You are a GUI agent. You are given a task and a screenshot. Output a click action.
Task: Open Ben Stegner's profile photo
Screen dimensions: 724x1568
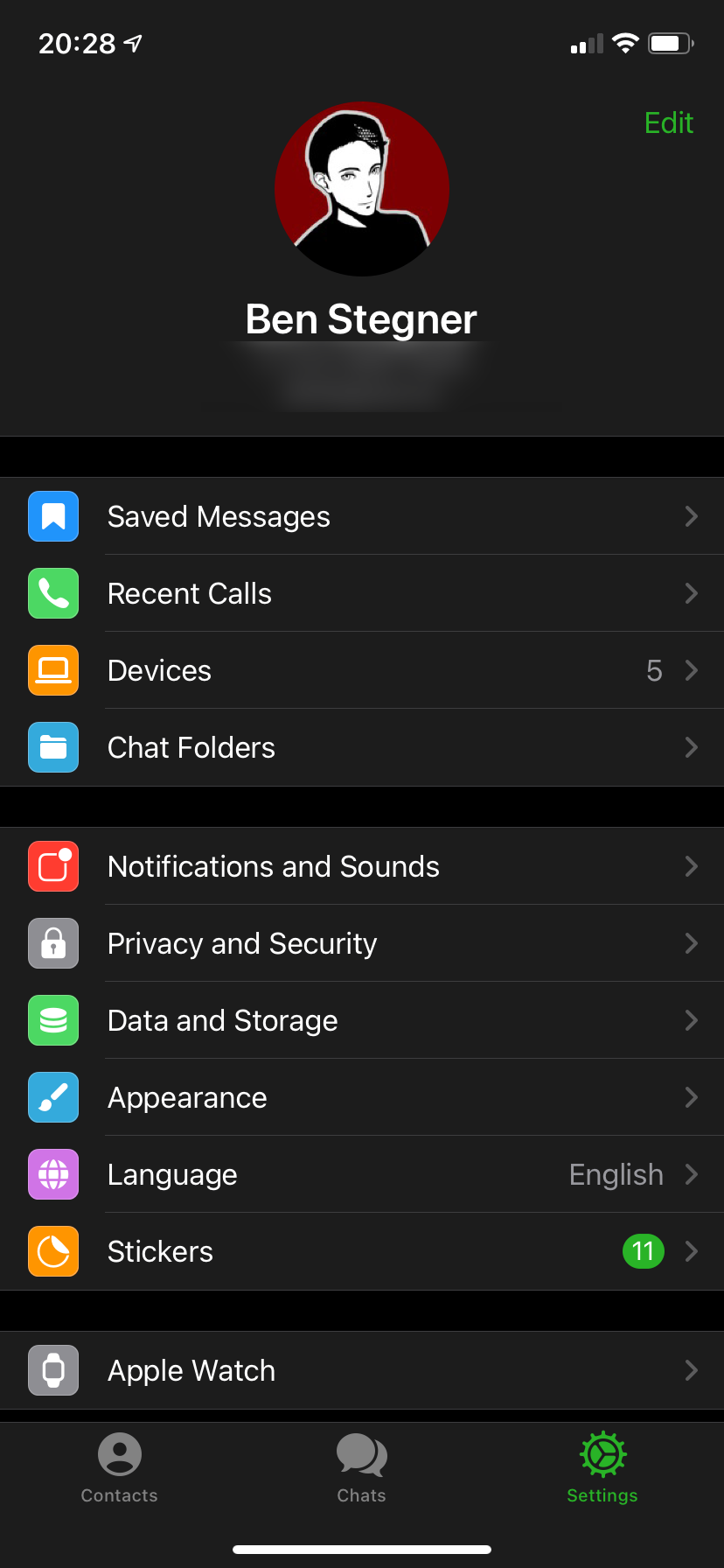pos(362,189)
